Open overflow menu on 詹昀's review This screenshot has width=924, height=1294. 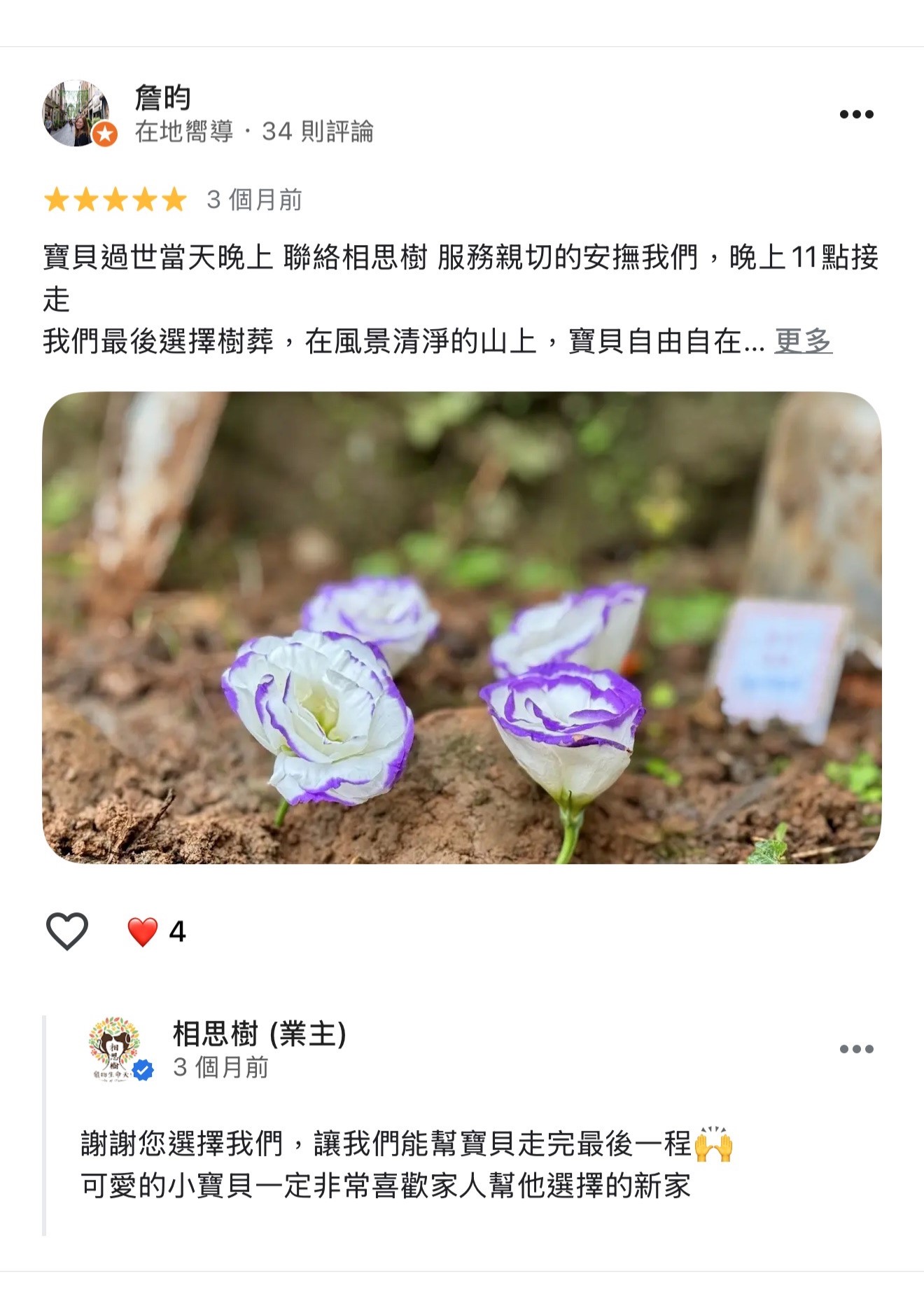click(x=856, y=114)
